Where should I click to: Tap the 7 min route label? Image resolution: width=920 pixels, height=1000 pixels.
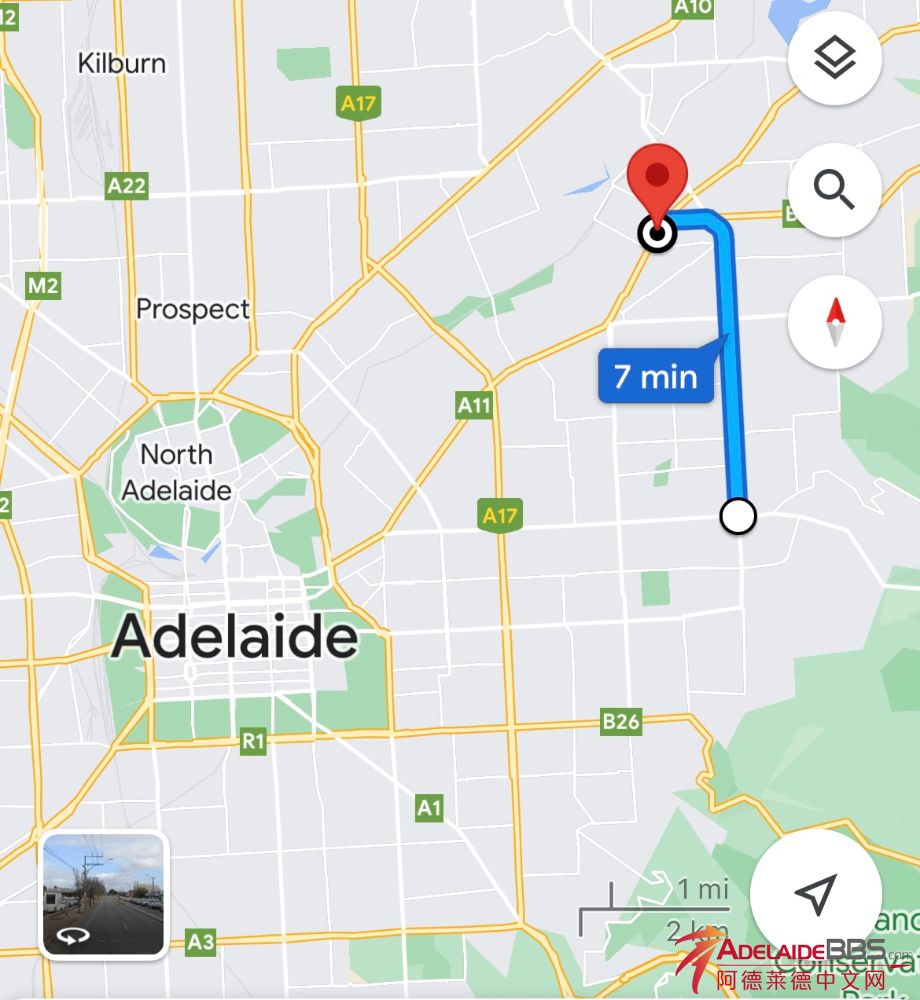(x=656, y=377)
